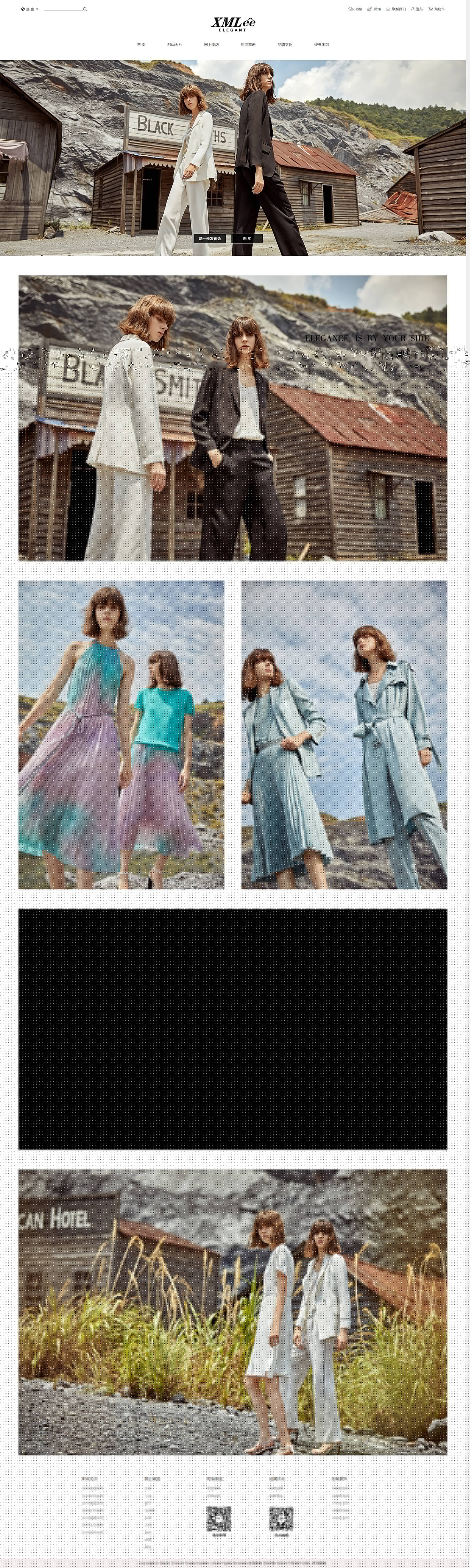Open the 网上商店 online store tab
Viewport: 470px width, 1568px height.
[x=211, y=45]
